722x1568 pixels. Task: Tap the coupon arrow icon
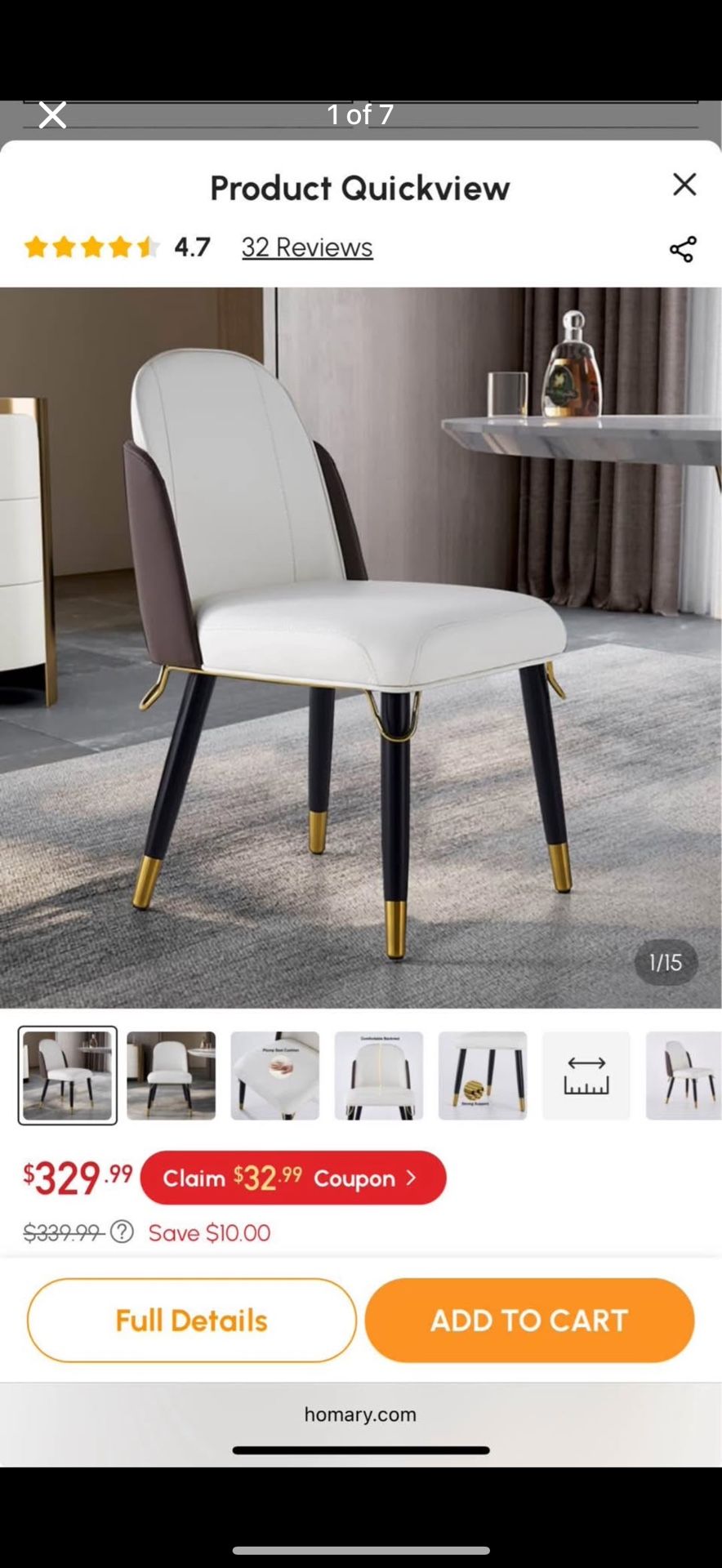[411, 1178]
